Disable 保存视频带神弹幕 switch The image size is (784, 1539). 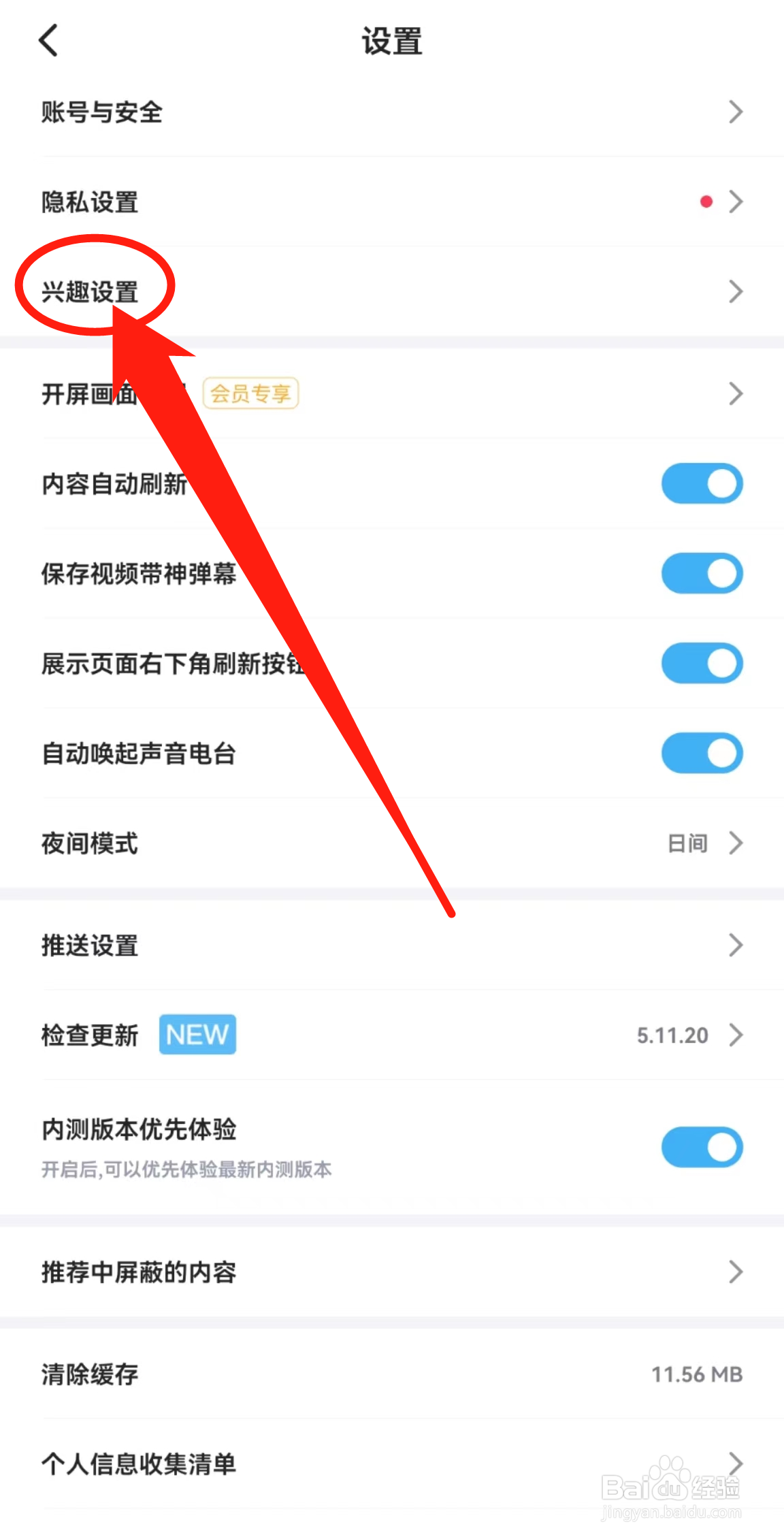pyautogui.click(x=702, y=573)
